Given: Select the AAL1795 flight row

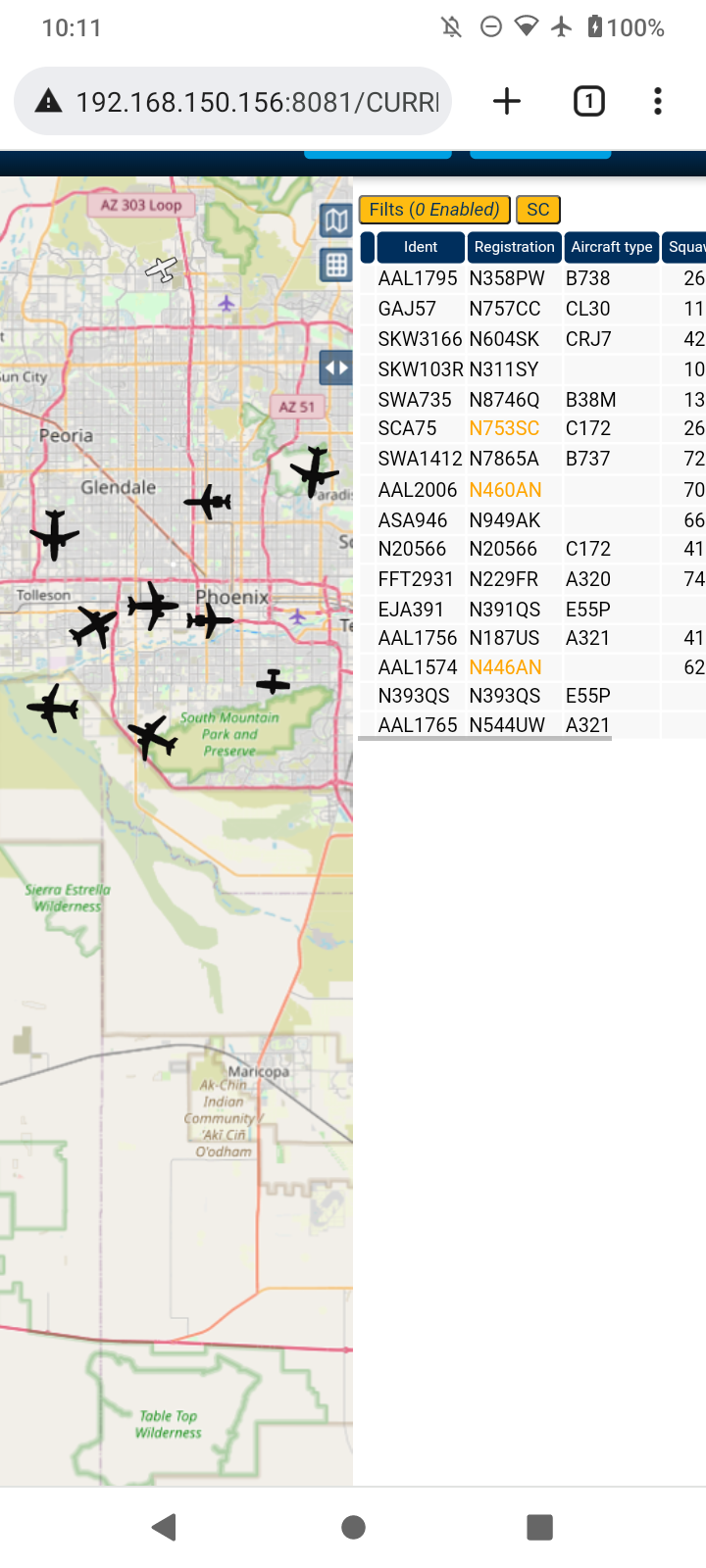Looking at the screenshot, I should (x=532, y=278).
